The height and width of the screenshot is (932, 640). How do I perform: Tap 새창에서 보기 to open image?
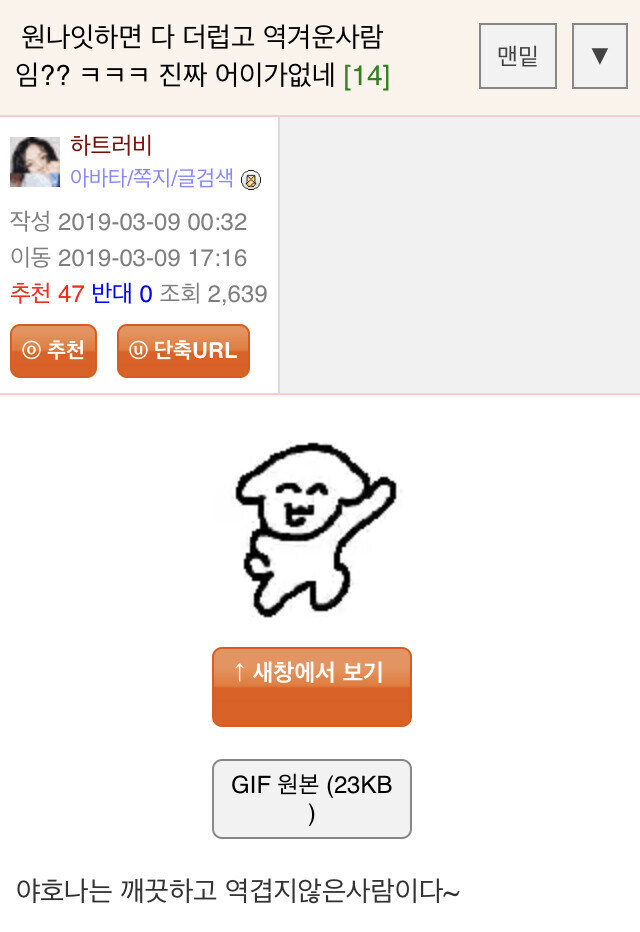pyautogui.click(x=311, y=686)
